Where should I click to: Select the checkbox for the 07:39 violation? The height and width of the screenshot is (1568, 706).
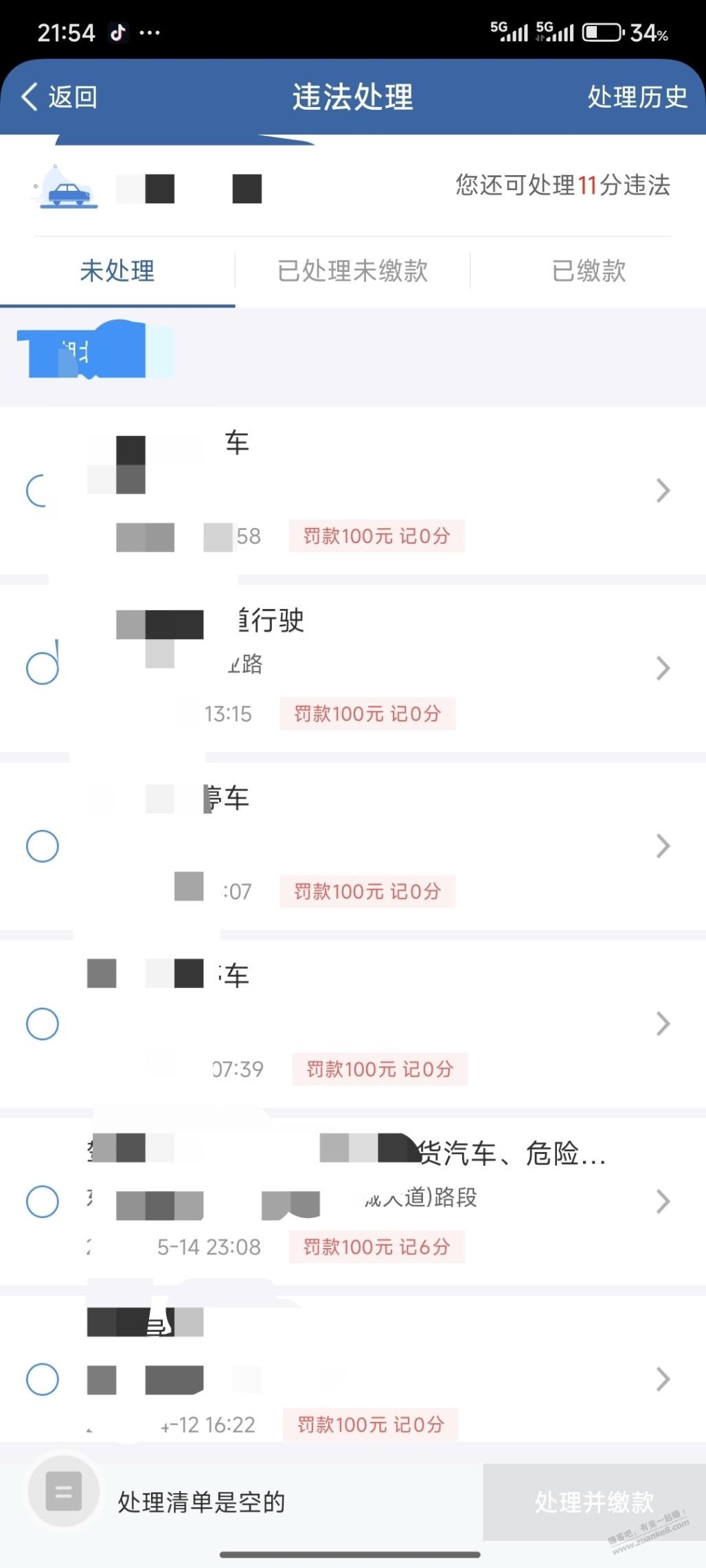(x=43, y=1024)
